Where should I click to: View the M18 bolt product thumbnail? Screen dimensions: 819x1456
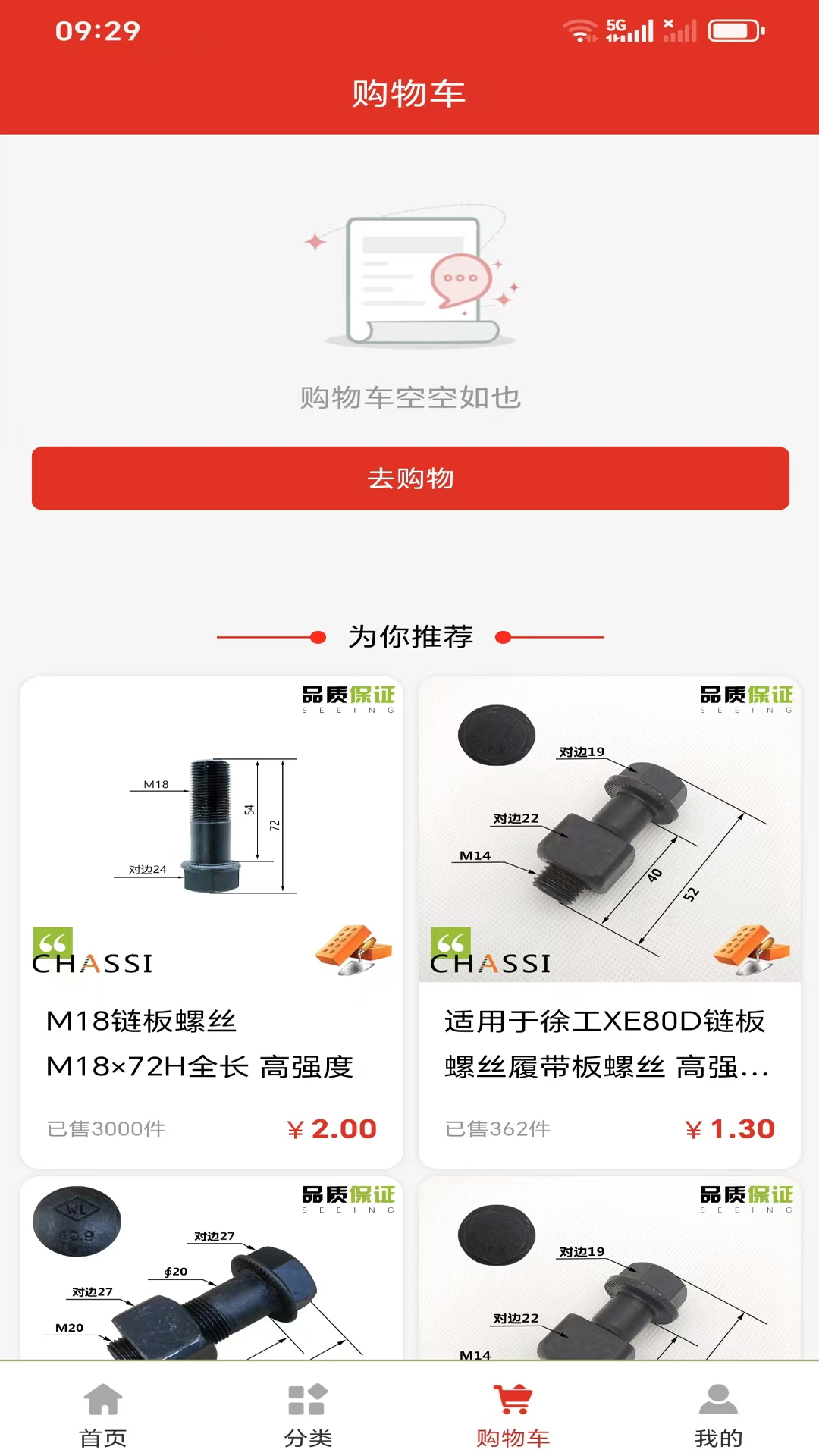(212, 827)
